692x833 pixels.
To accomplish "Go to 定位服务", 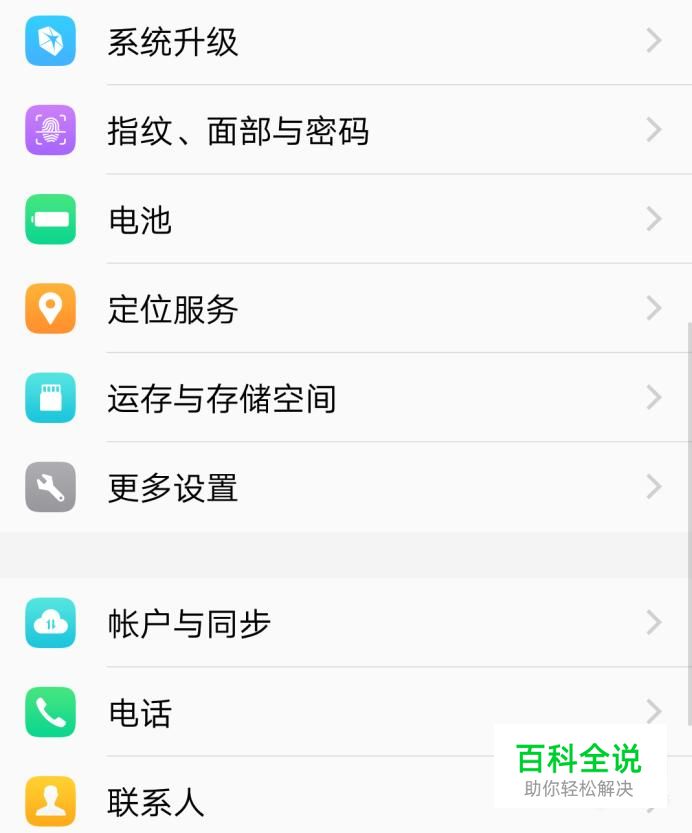I will tap(172, 309).
